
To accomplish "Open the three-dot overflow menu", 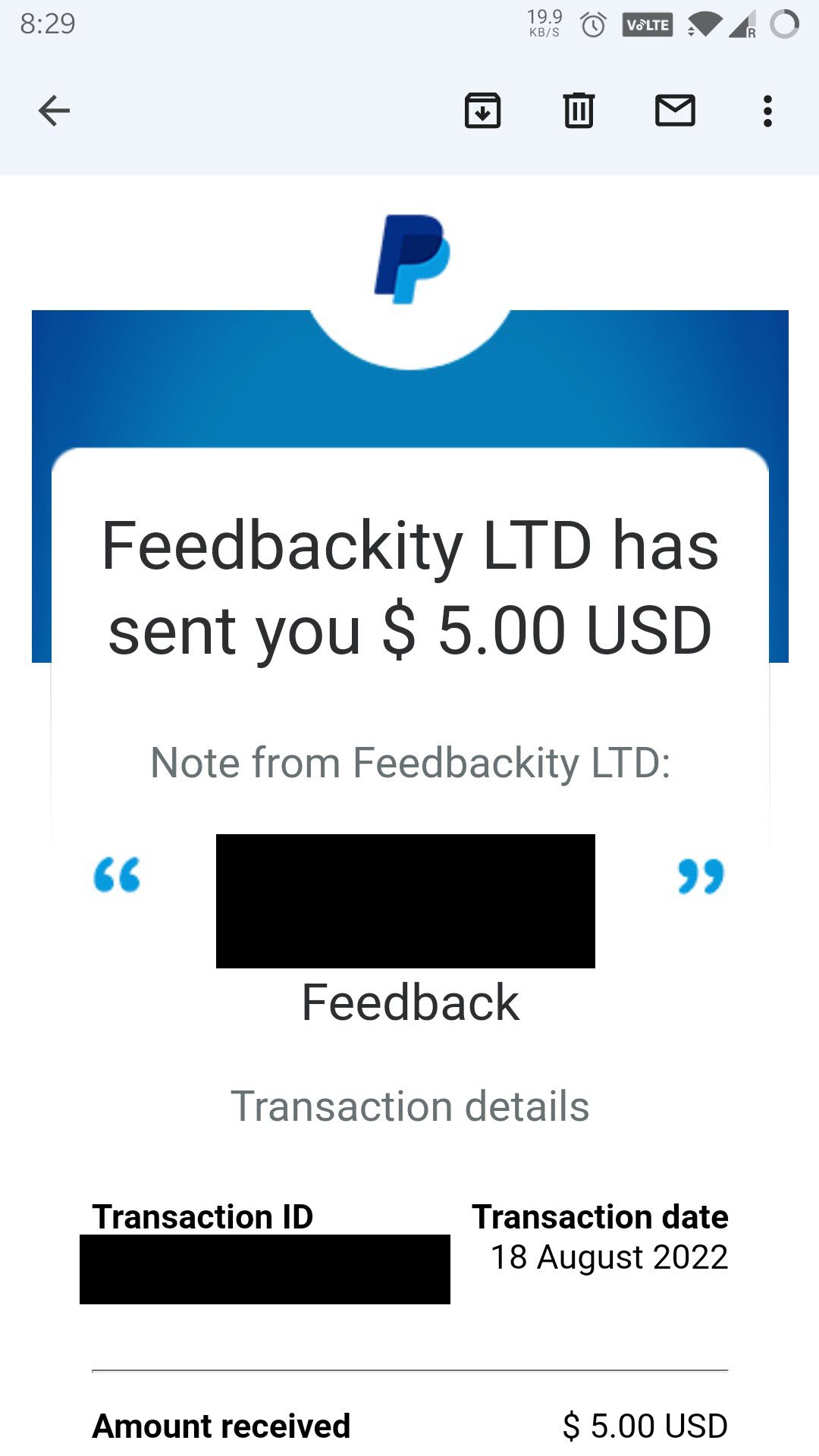I will [x=767, y=111].
